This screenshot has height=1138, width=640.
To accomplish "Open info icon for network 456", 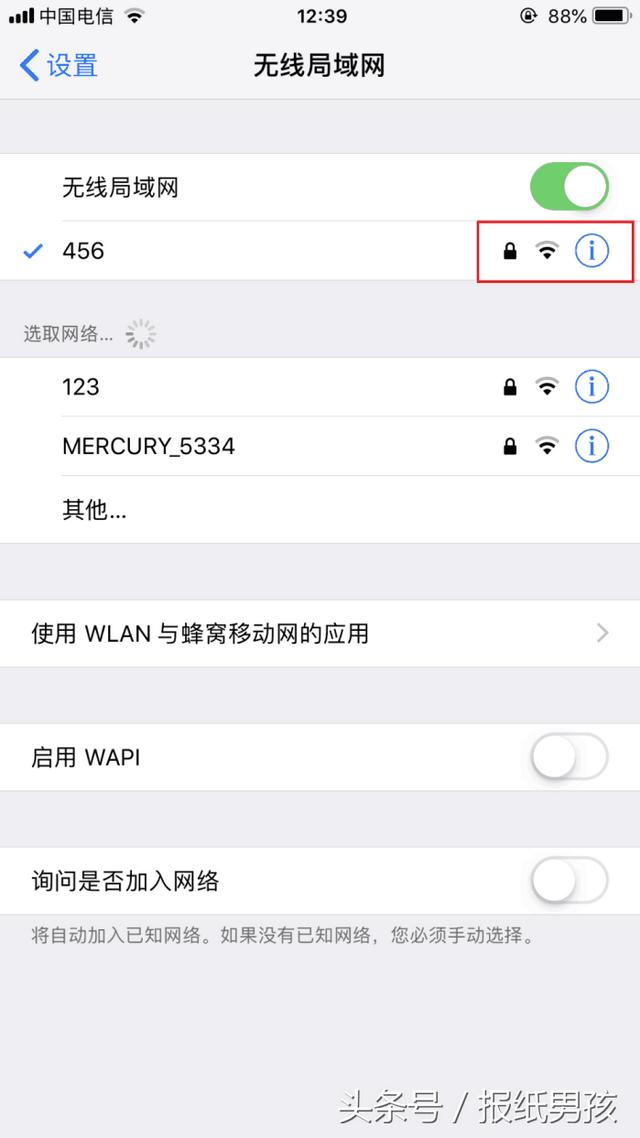I will pos(591,251).
